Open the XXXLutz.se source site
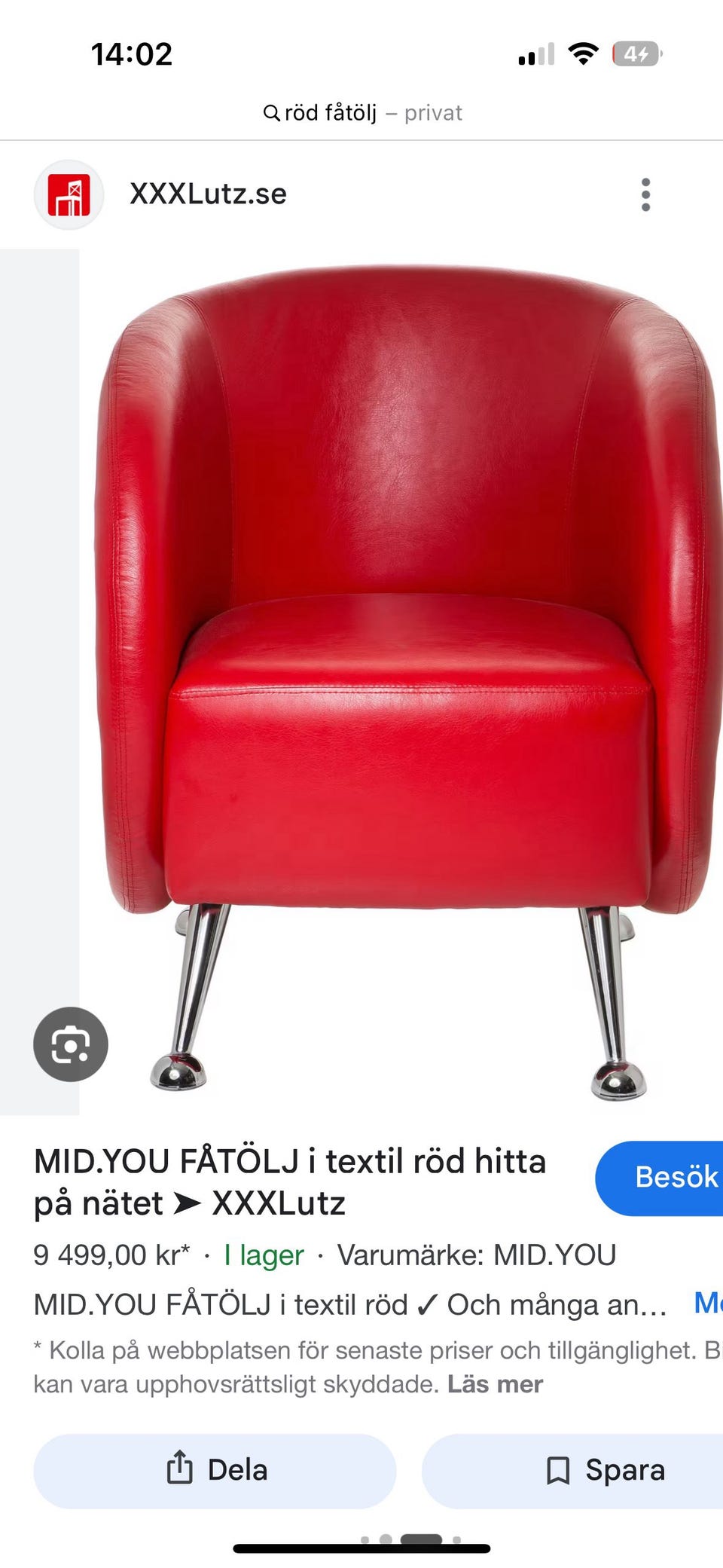723x1568 pixels. [x=208, y=194]
